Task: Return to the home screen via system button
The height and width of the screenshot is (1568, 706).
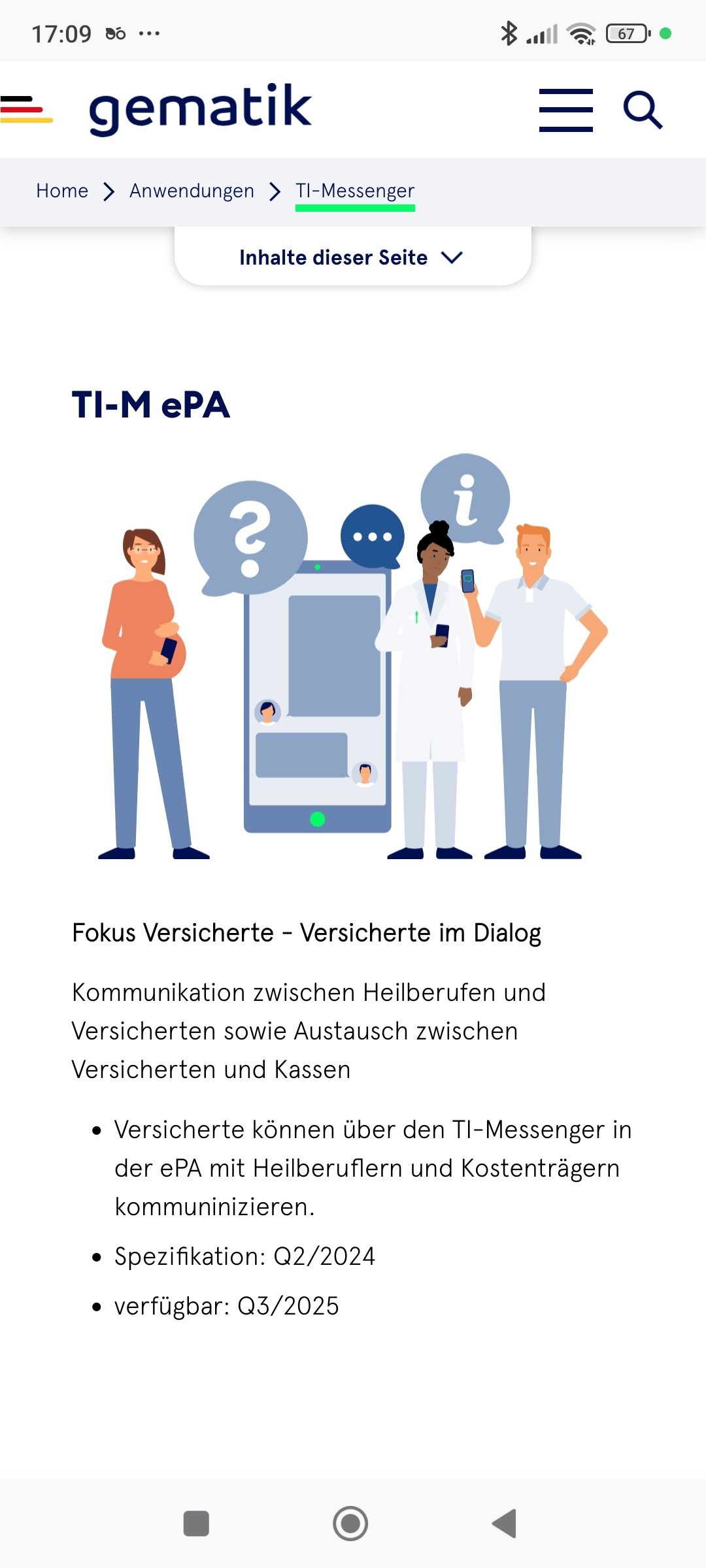Action: (x=350, y=1524)
